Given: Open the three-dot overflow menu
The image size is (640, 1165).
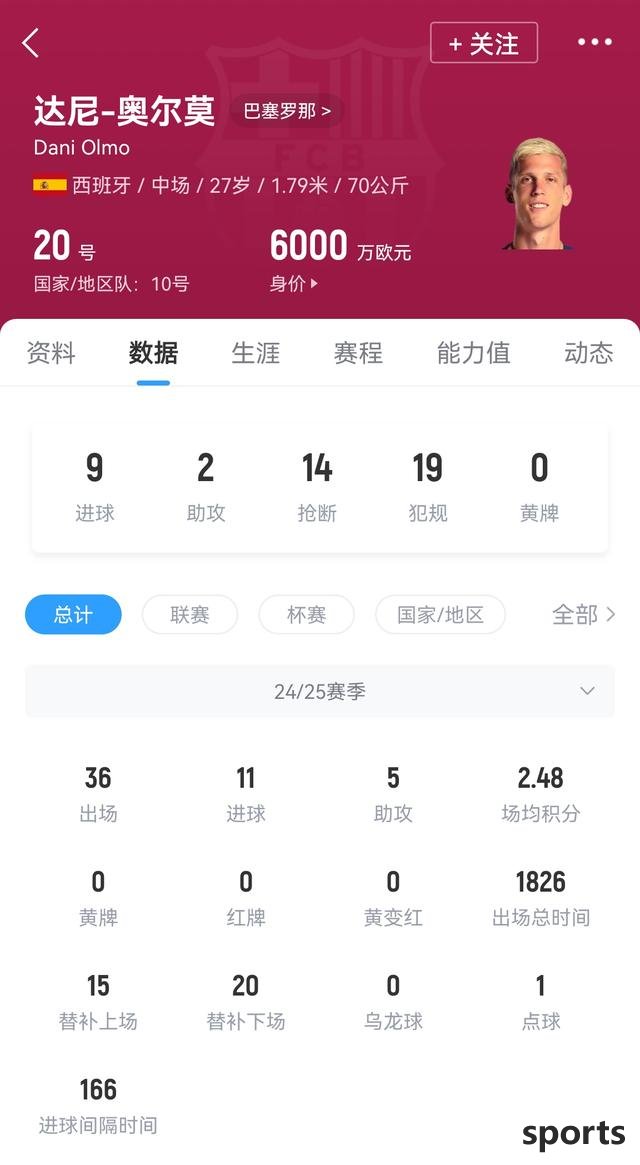Looking at the screenshot, I should coord(594,42).
